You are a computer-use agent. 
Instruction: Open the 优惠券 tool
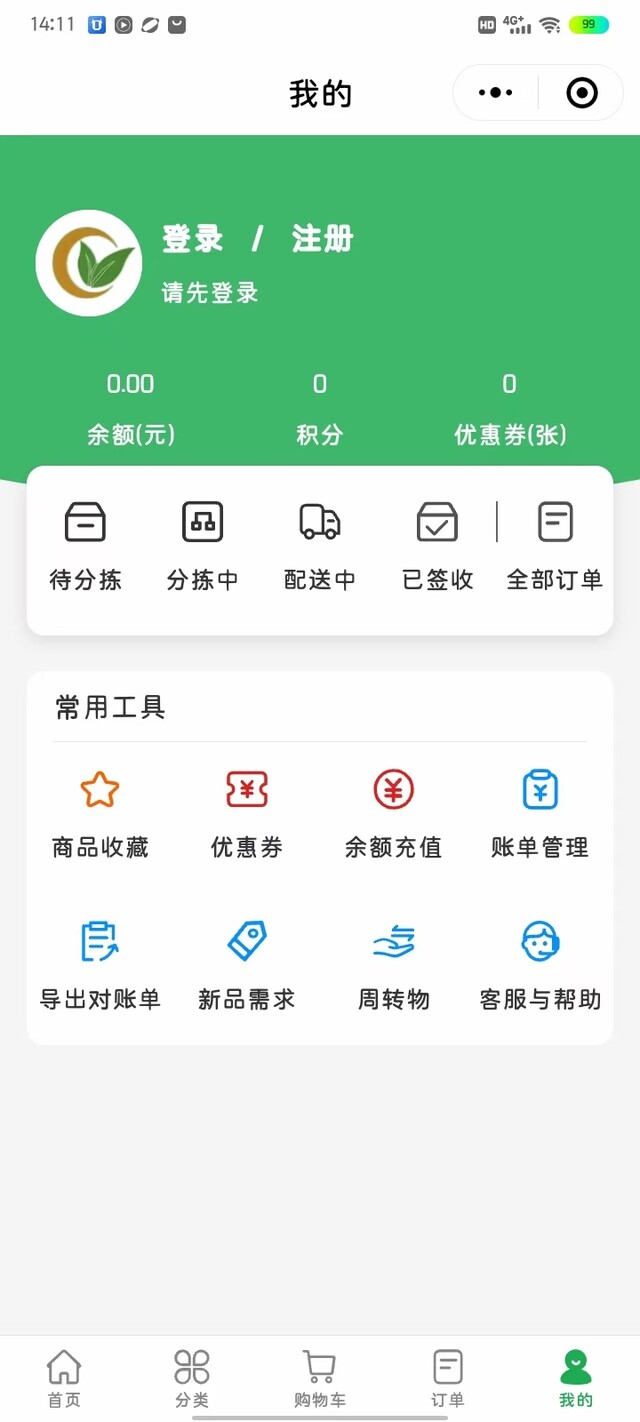coord(247,814)
